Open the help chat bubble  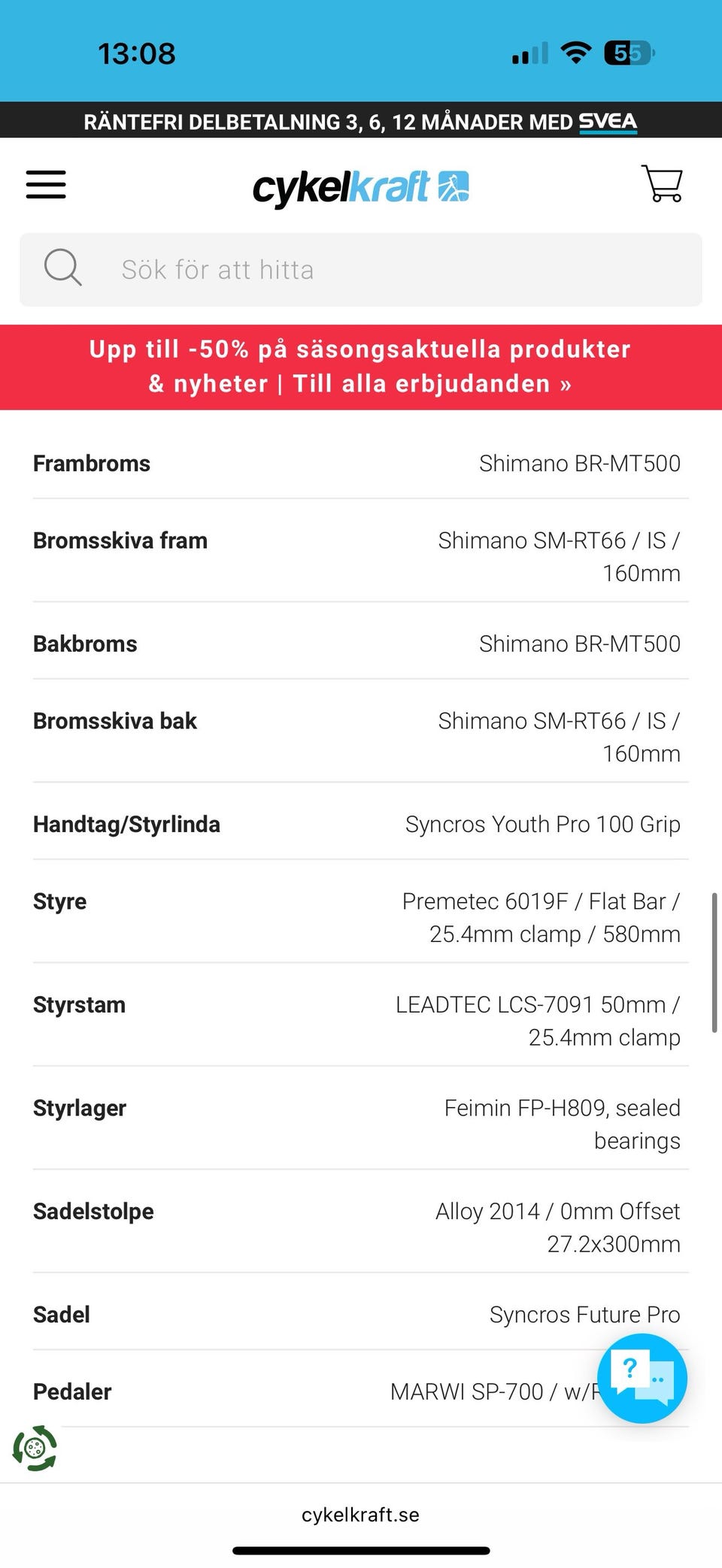click(642, 1378)
